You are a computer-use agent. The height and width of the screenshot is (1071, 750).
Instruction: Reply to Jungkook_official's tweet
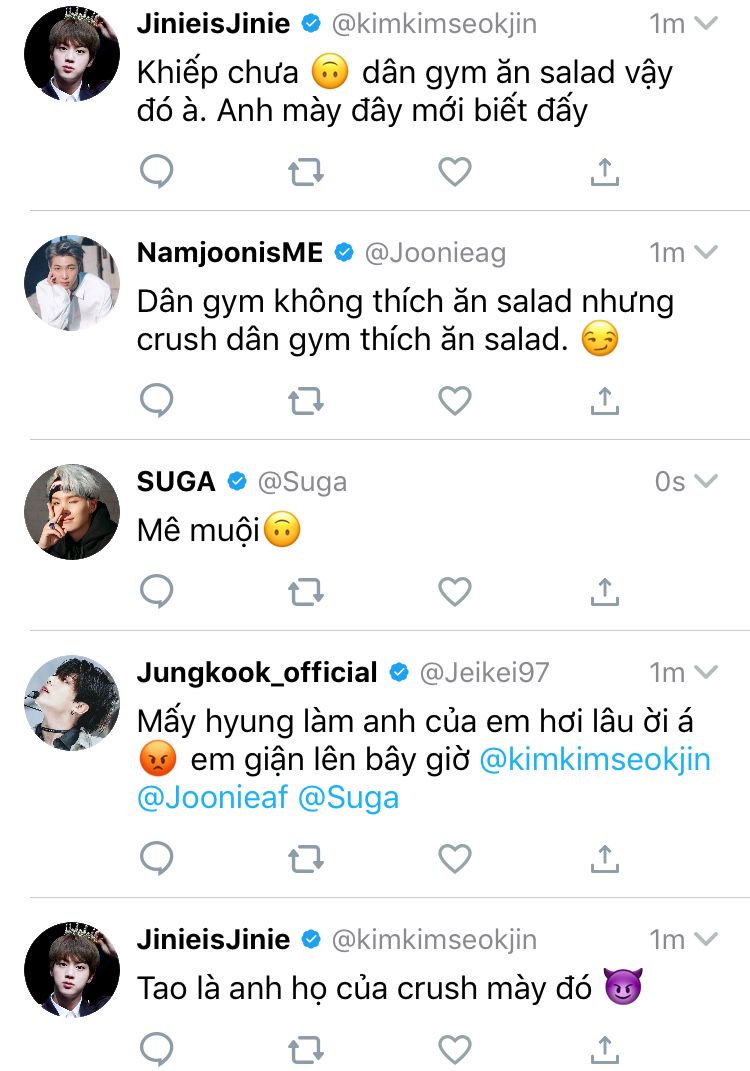pyautogui.click(x=156, y=857)
